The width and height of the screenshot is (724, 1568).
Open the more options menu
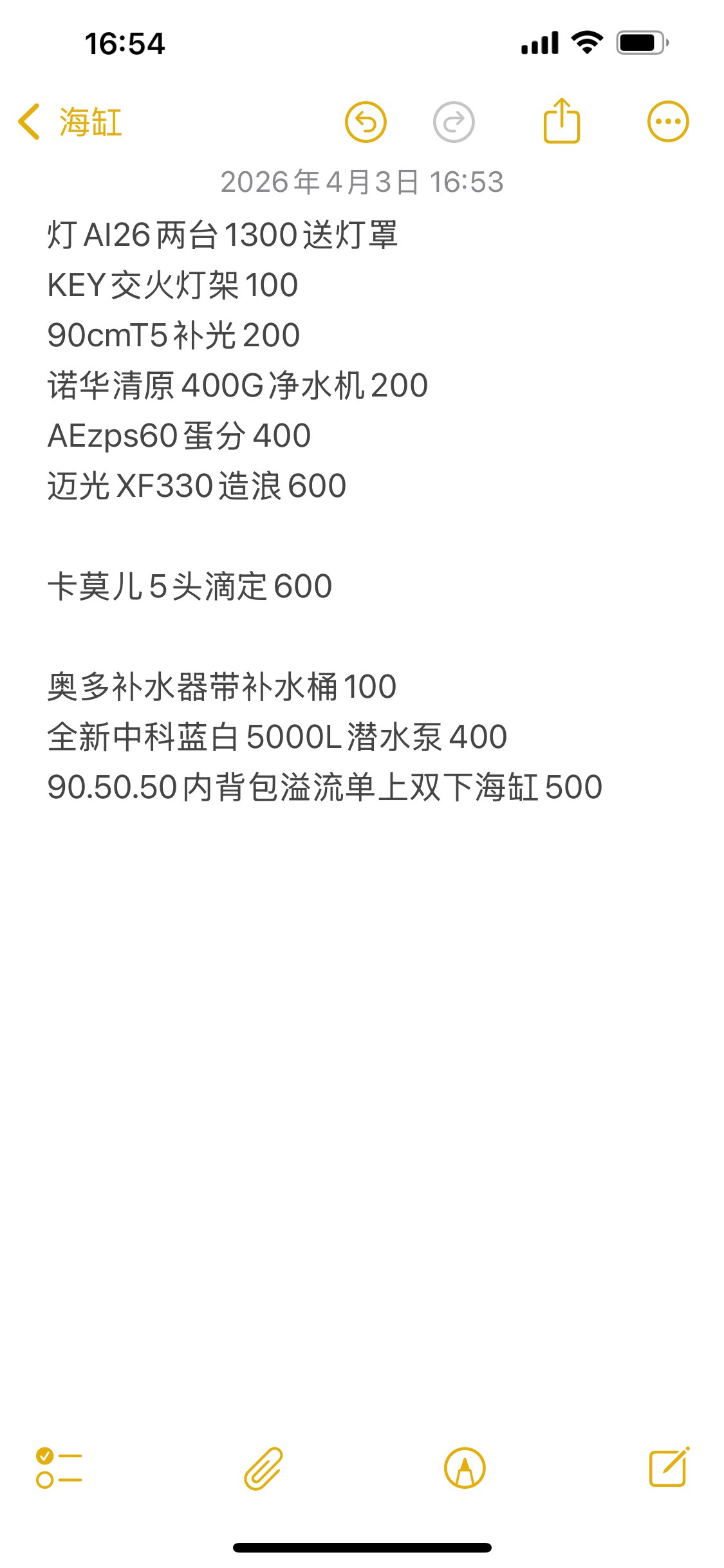668,122
